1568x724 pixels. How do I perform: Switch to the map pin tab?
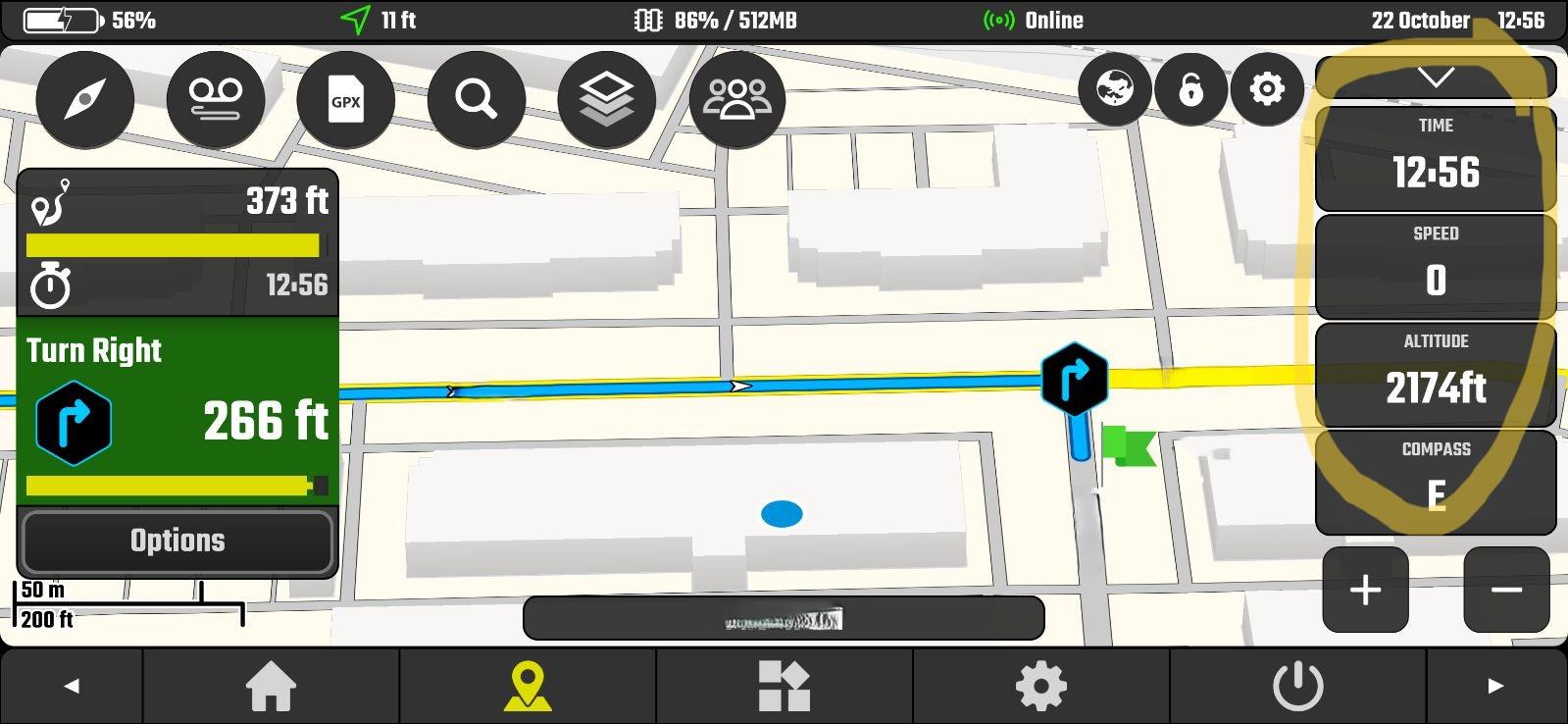(528, 686)
